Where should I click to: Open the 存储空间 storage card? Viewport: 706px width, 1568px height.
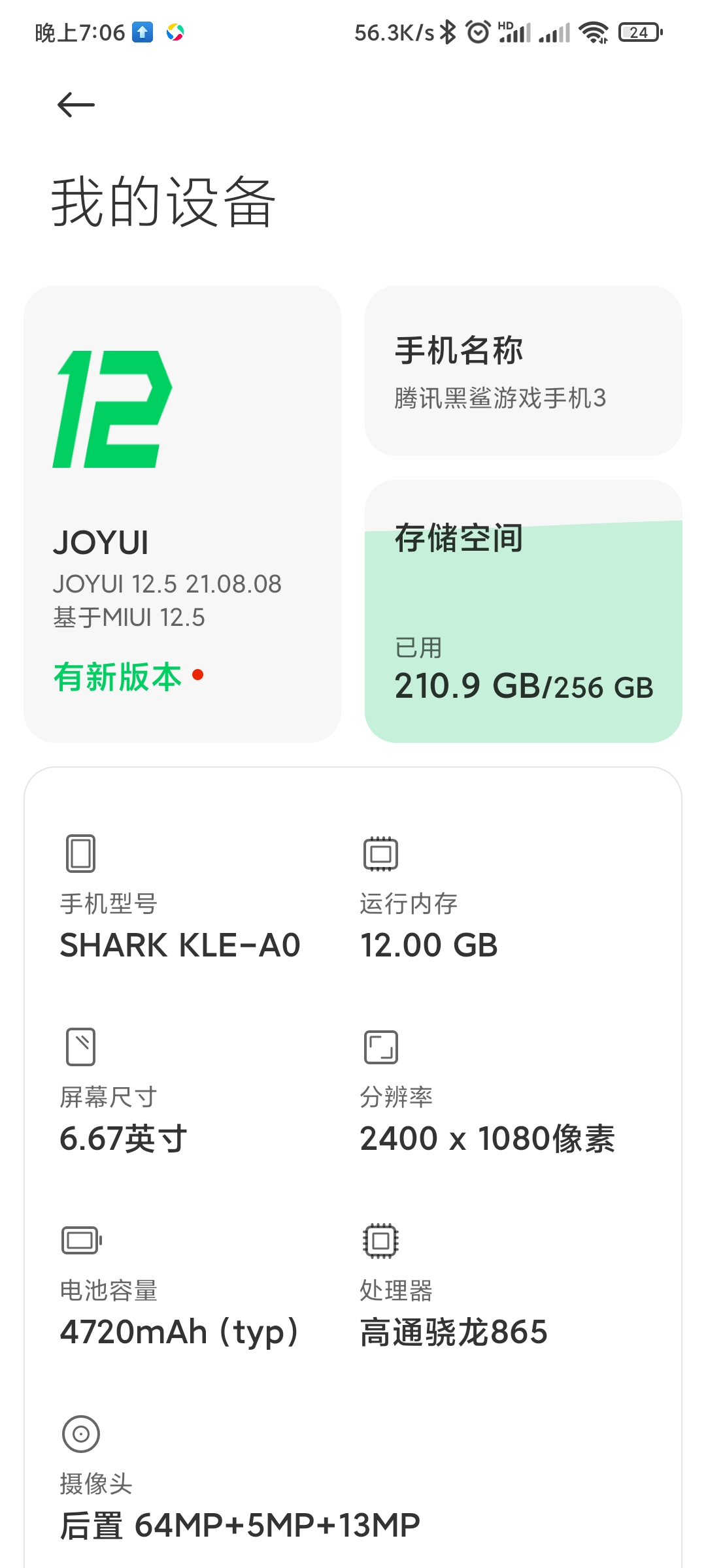pos(523,611)
